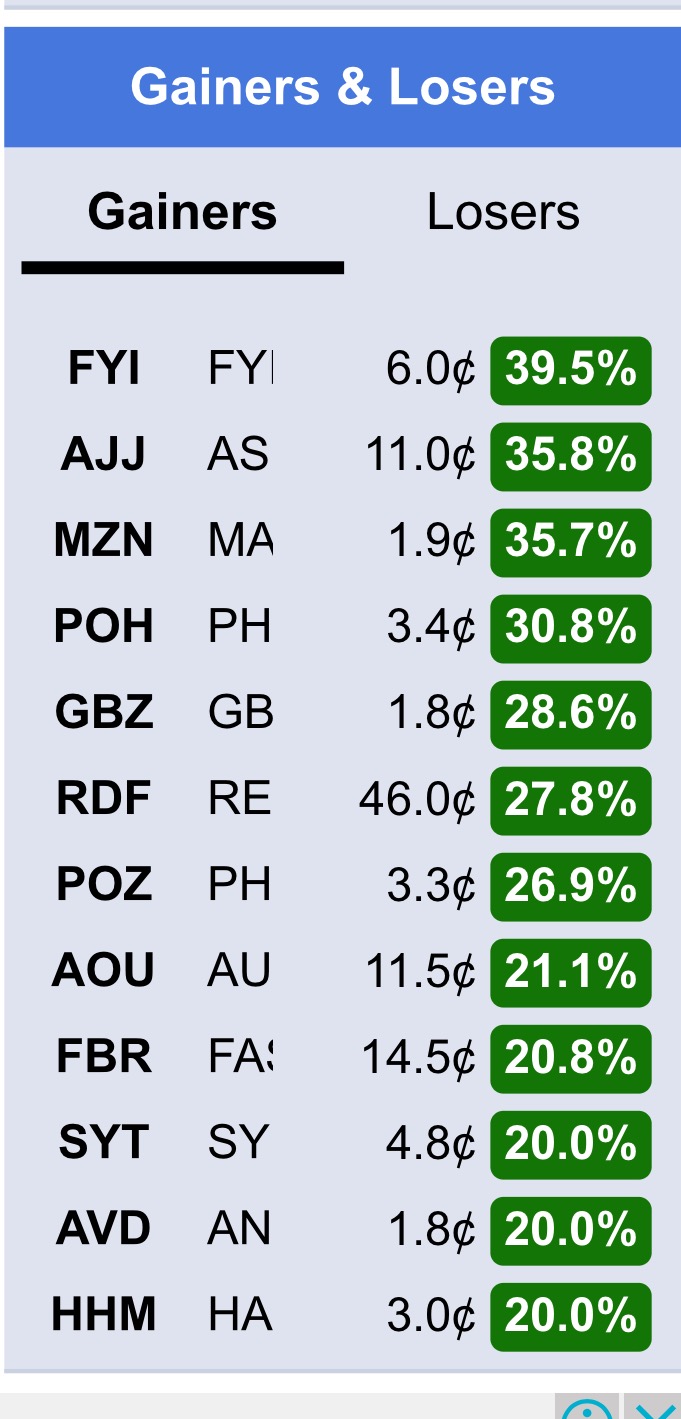View the POZ stock entry
The width and height of the screenshot is (681, 1419).
point(342,886)
